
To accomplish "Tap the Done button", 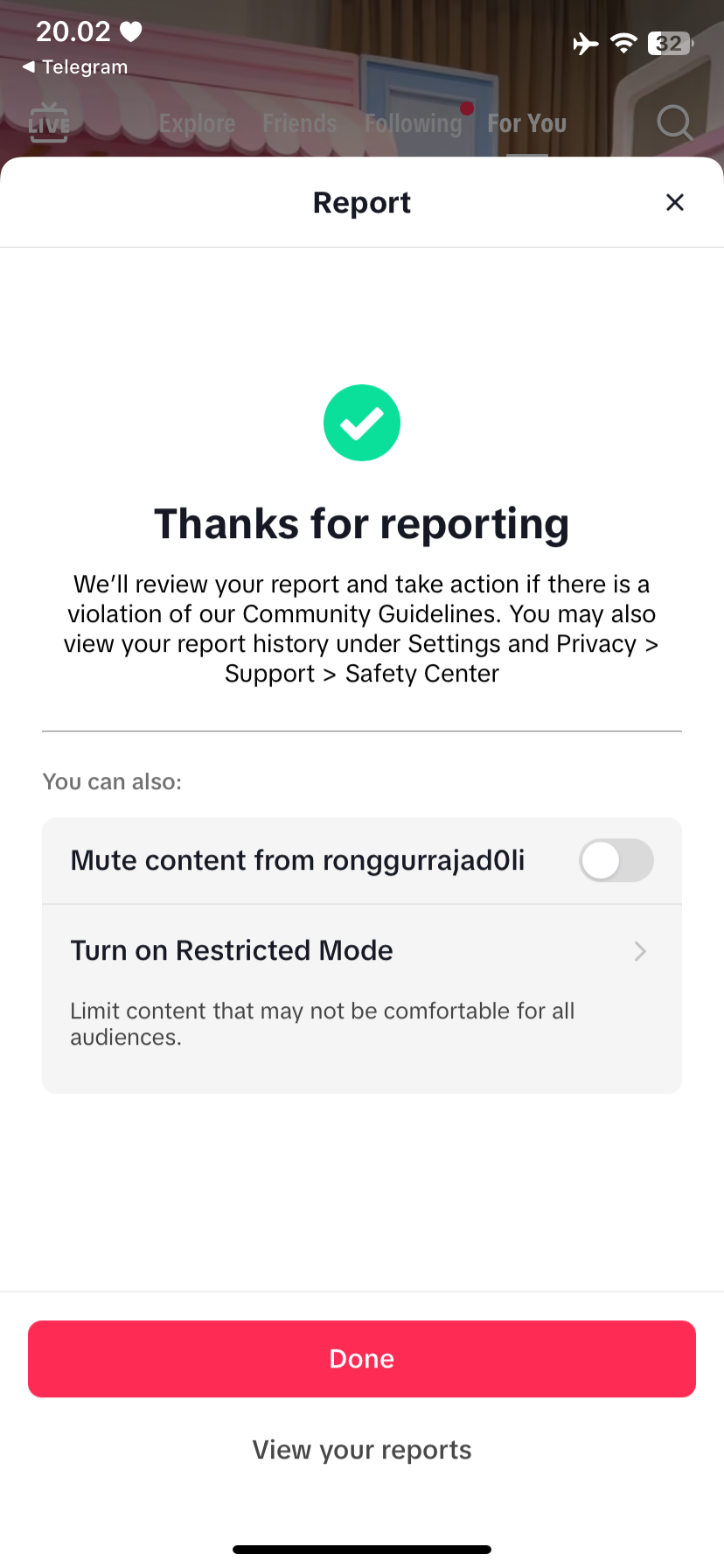I will tap(362, 1358).
